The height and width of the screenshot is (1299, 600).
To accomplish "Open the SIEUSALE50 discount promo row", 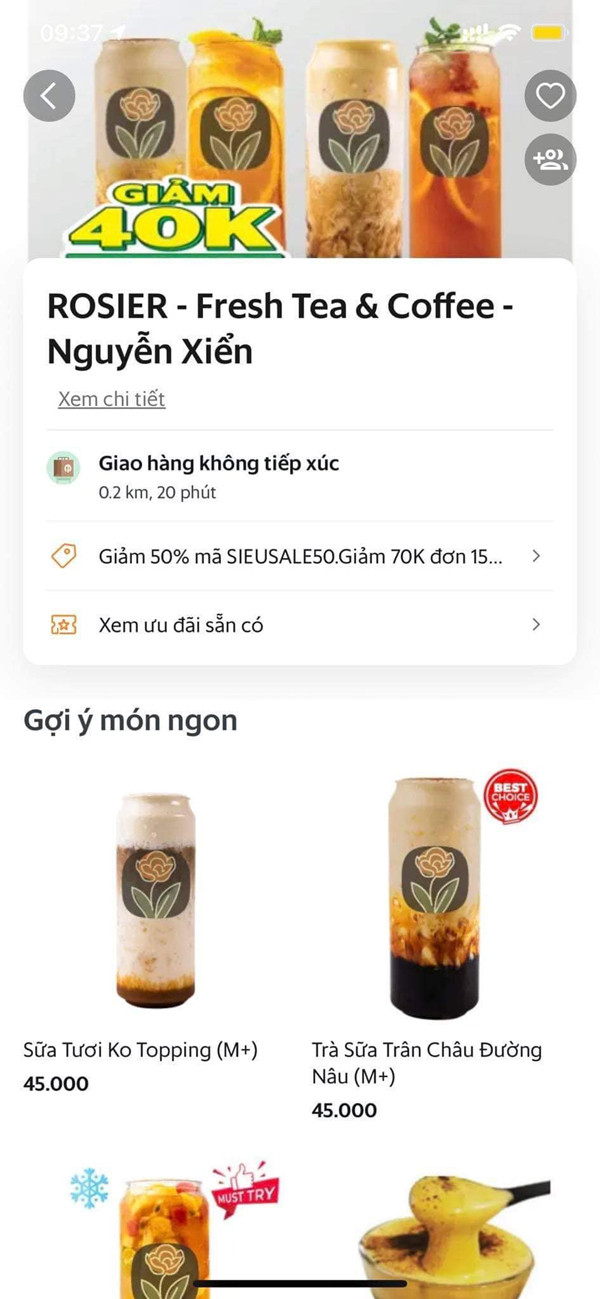I will point(299,556).
